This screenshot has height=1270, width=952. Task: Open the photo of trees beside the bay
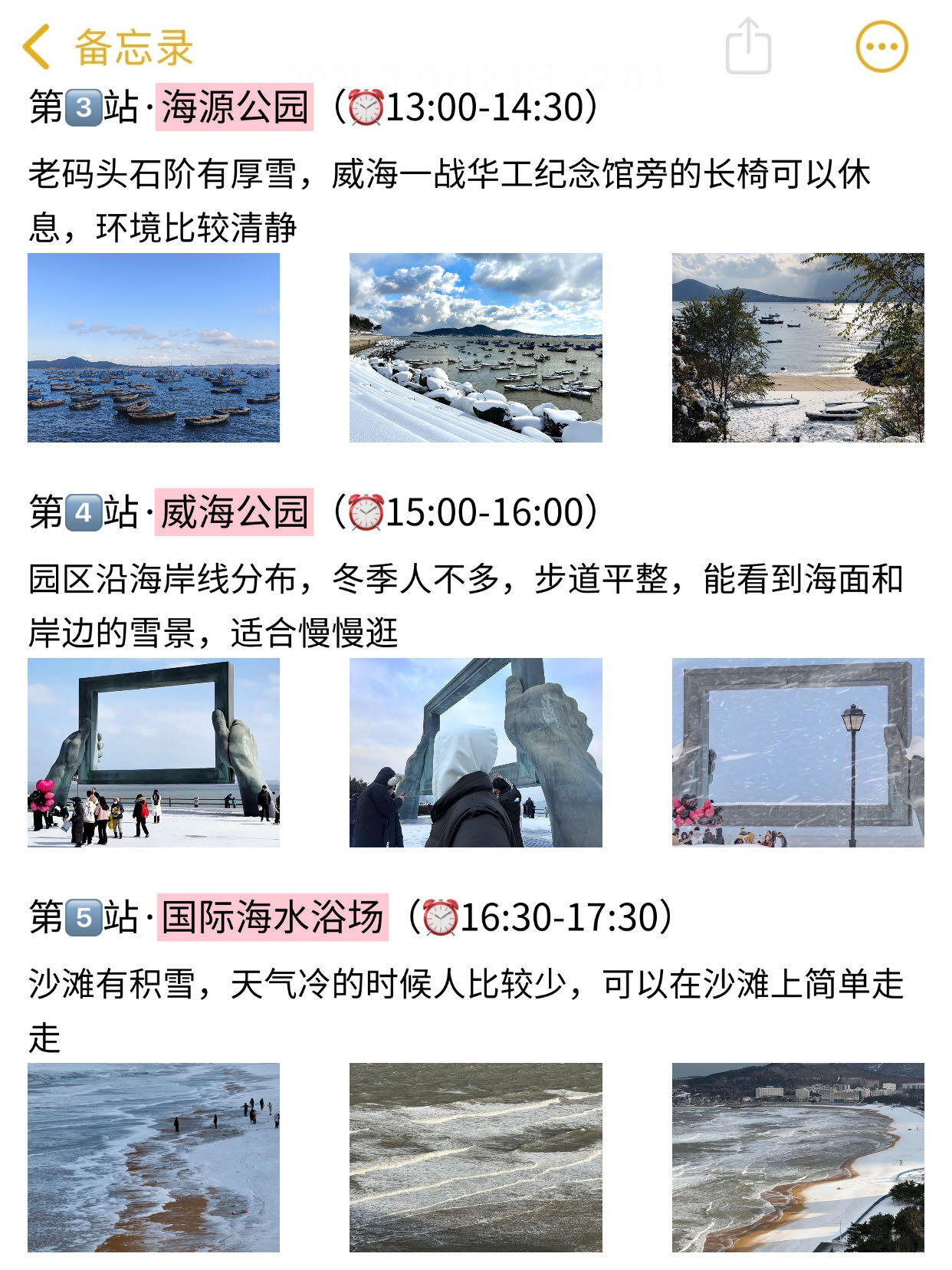point(797,347)
